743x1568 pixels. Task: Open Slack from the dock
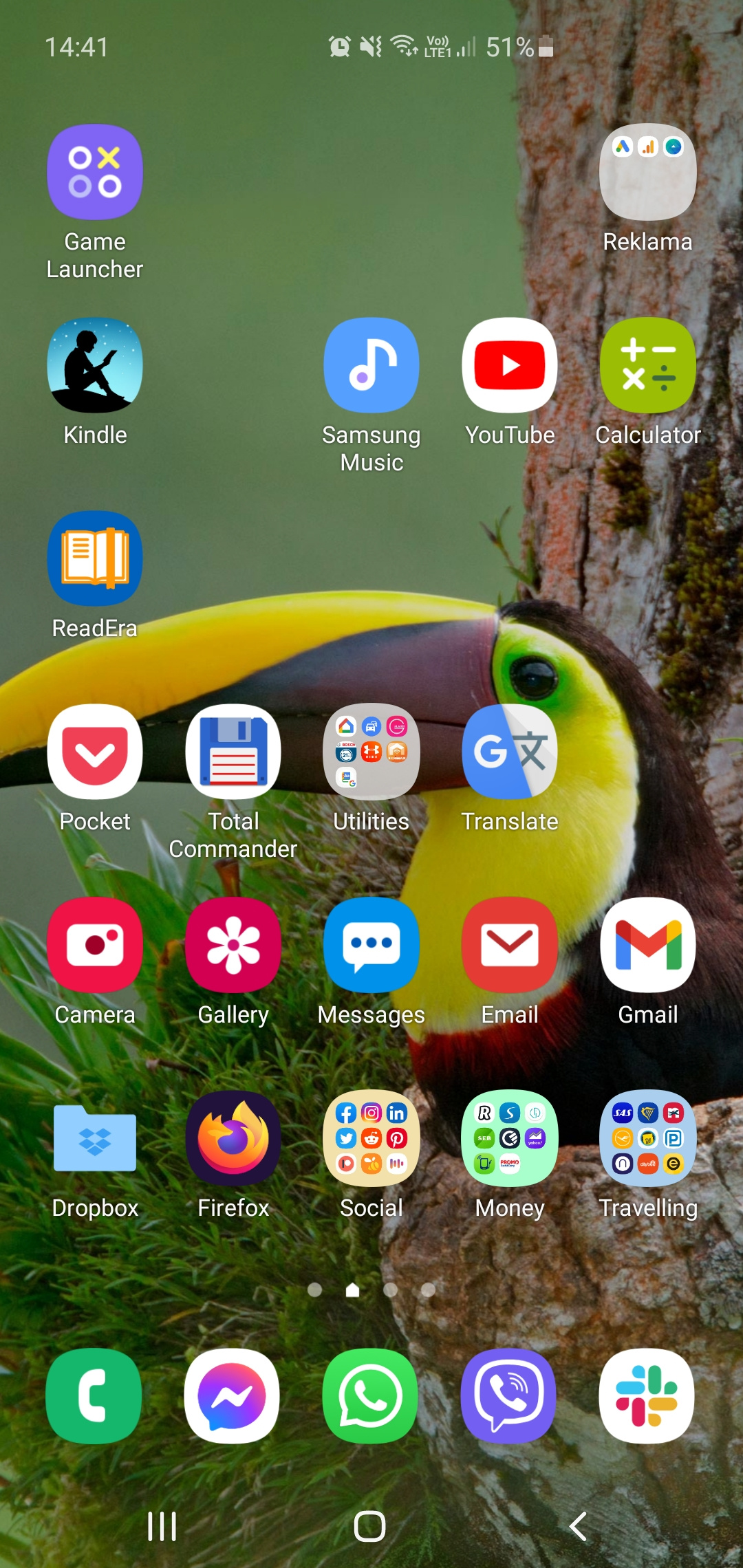(x=647, y=1396)
